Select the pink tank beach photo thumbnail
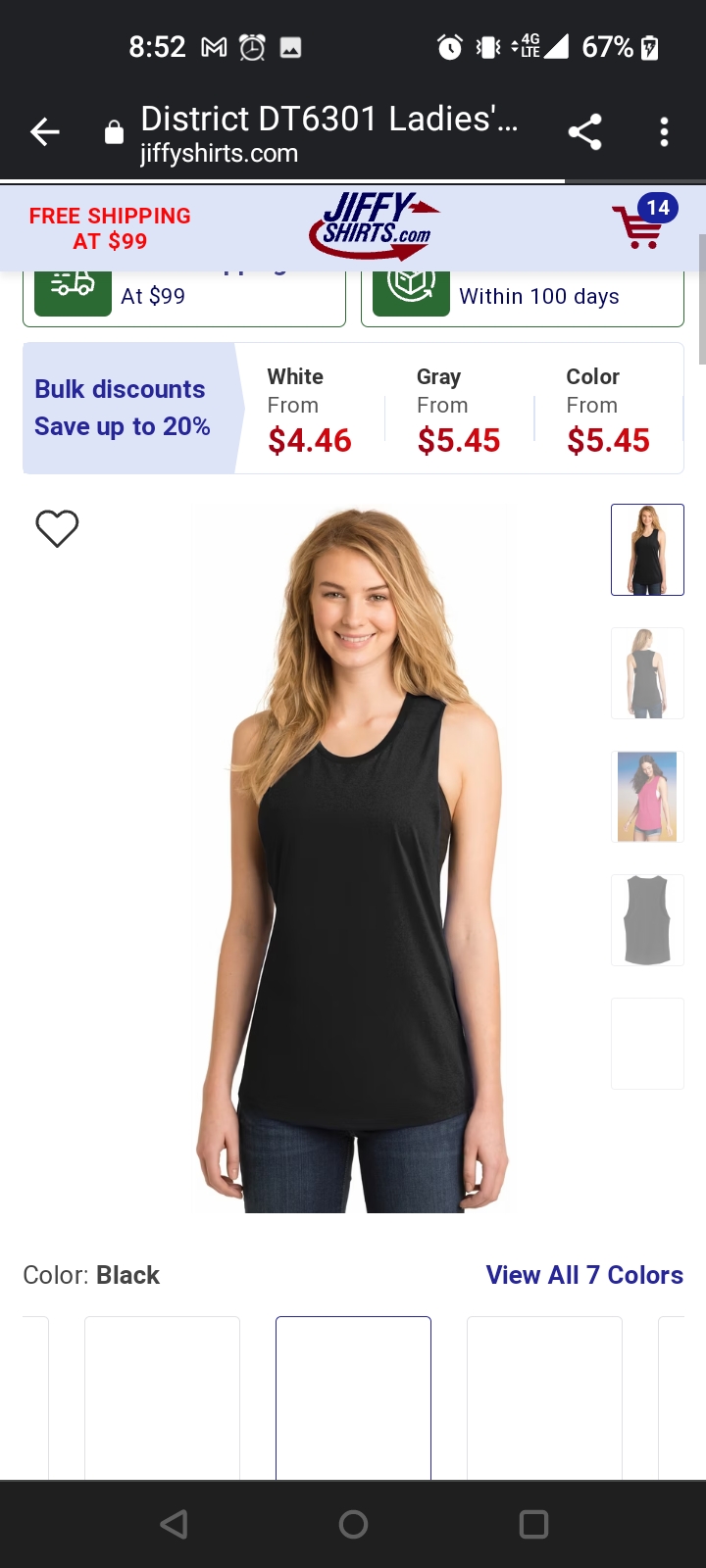706x1568 pixels. [647, 797]
